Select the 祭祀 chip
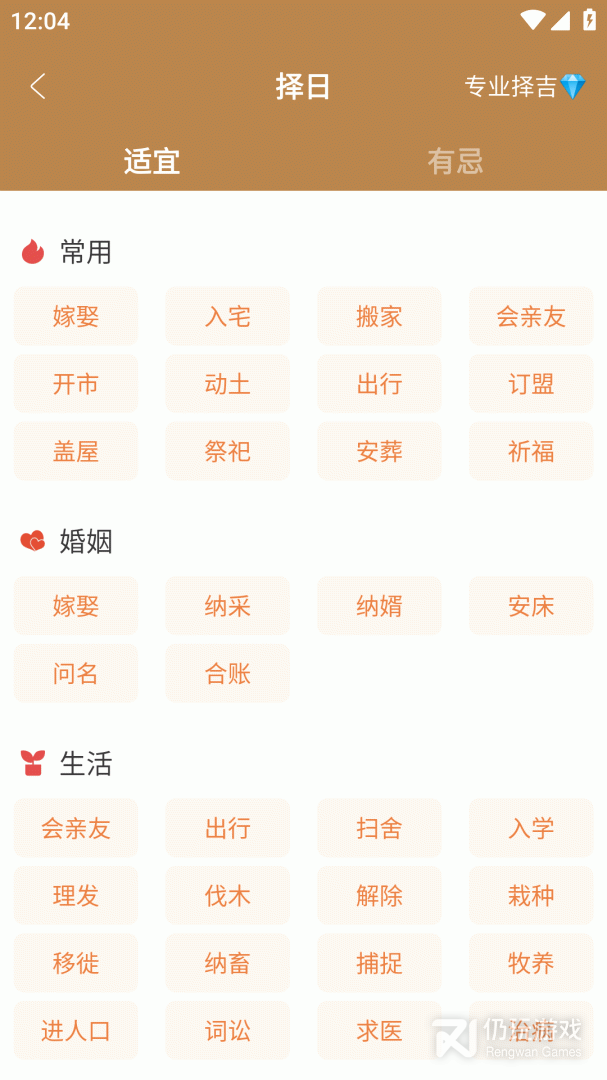The height and width of the screenshot is (1080, 607). pos(227,452)
